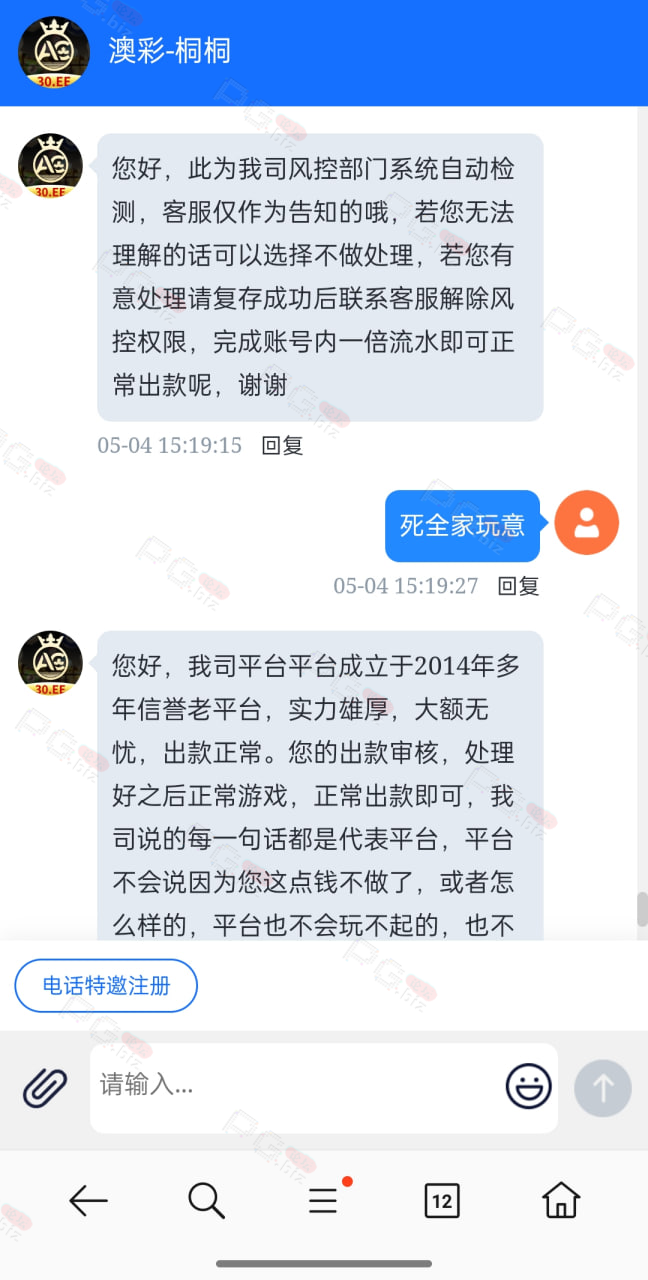
Task: Open the browser menu
Action: tap(323, 1200)
